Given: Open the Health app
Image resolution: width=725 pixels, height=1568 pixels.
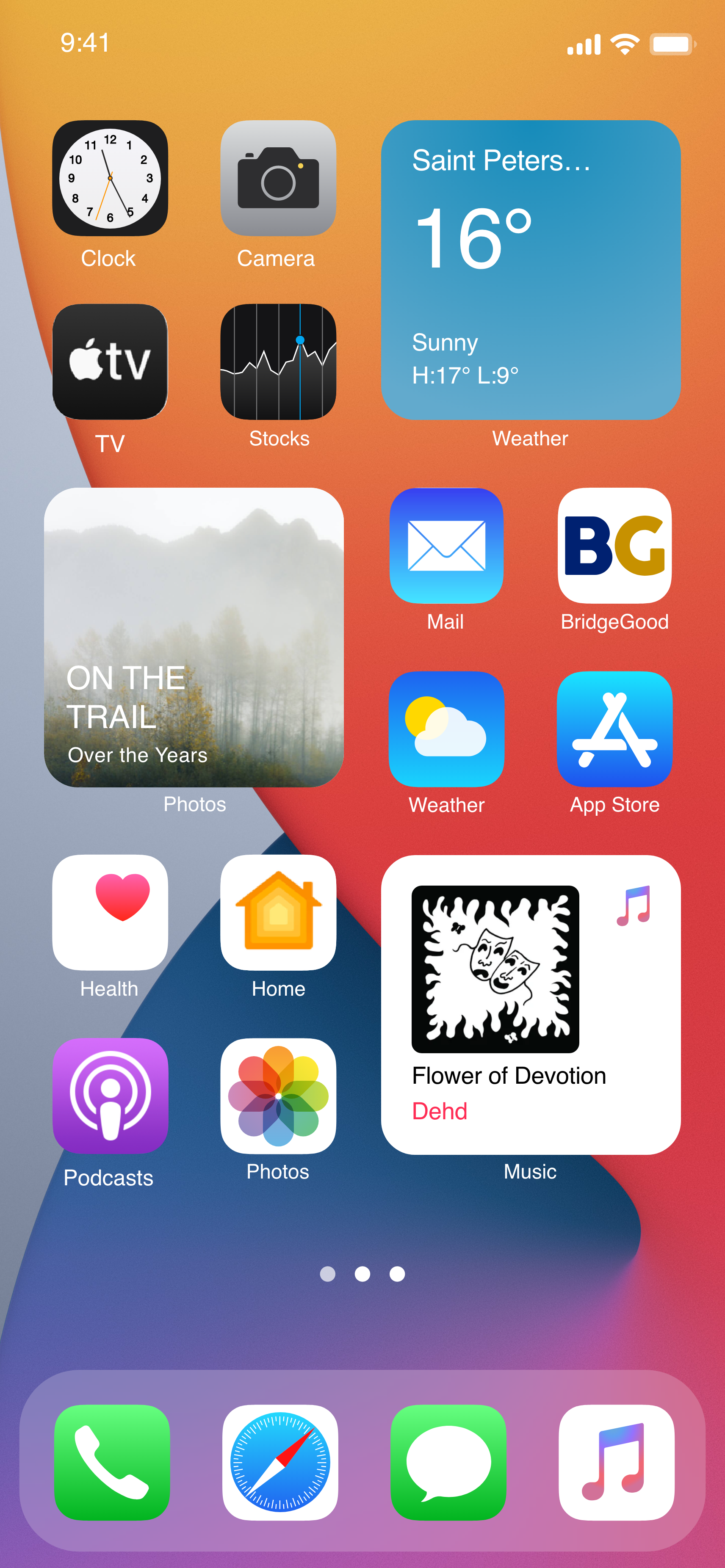Looking at the screenshot, I should pyautogui.click(x=110, y=912).
